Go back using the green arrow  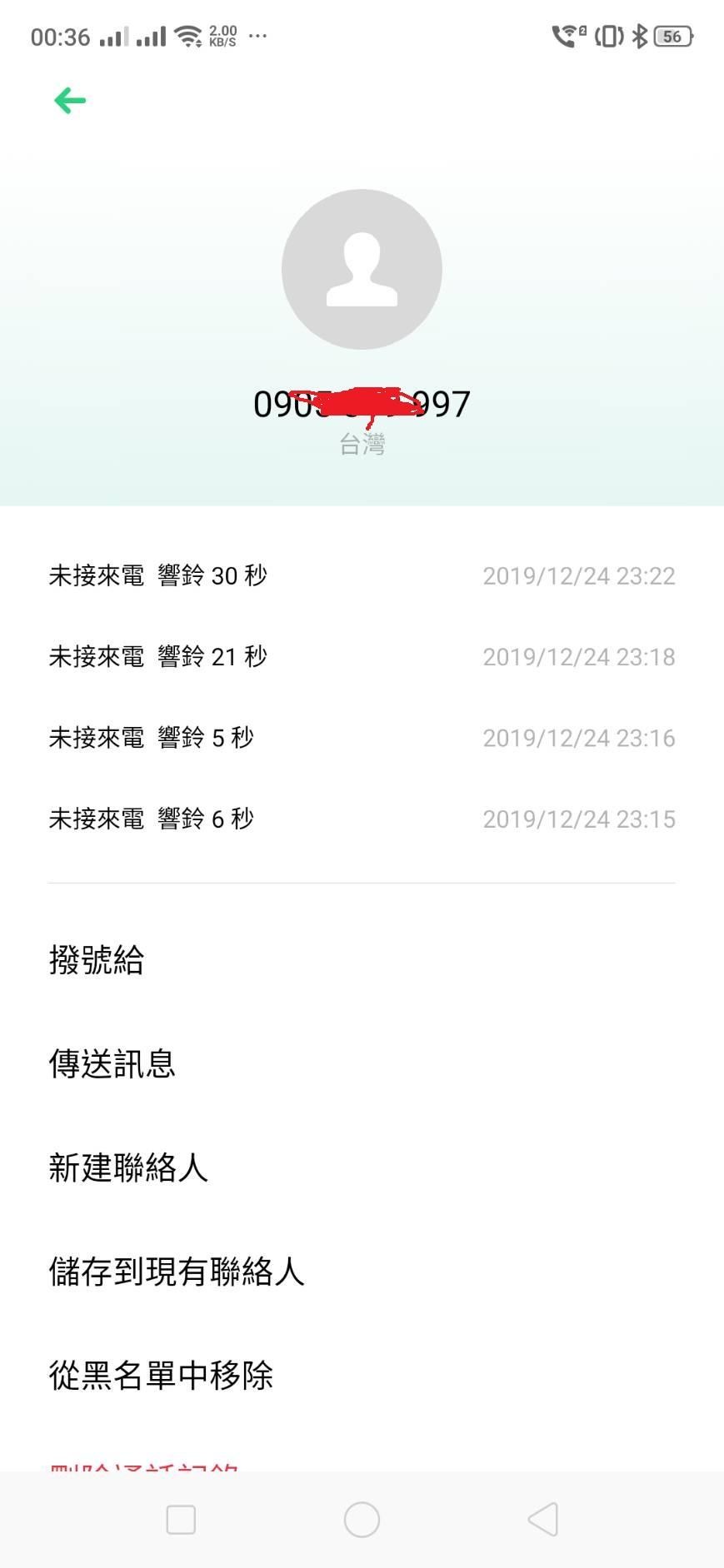70,101
